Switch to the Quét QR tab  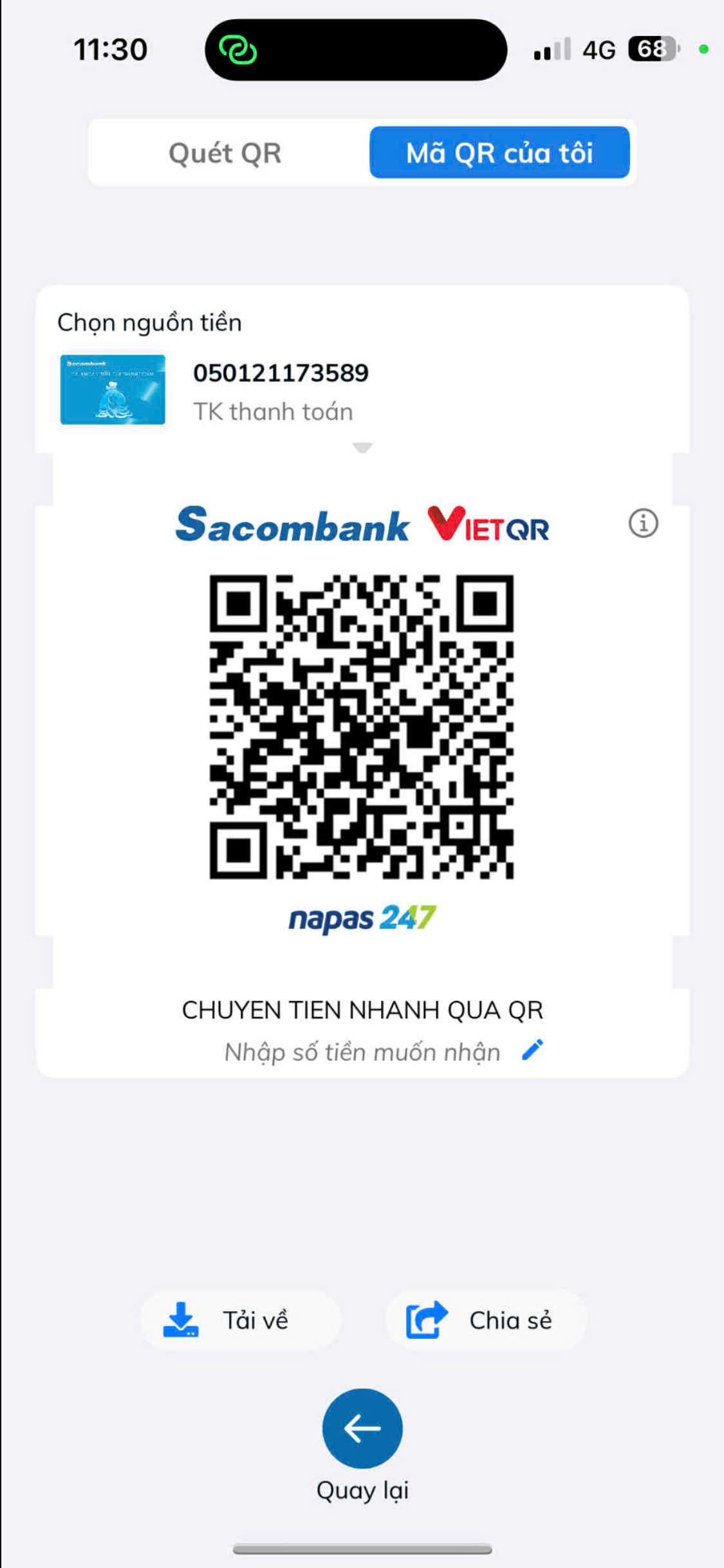[x=225, y=153]
